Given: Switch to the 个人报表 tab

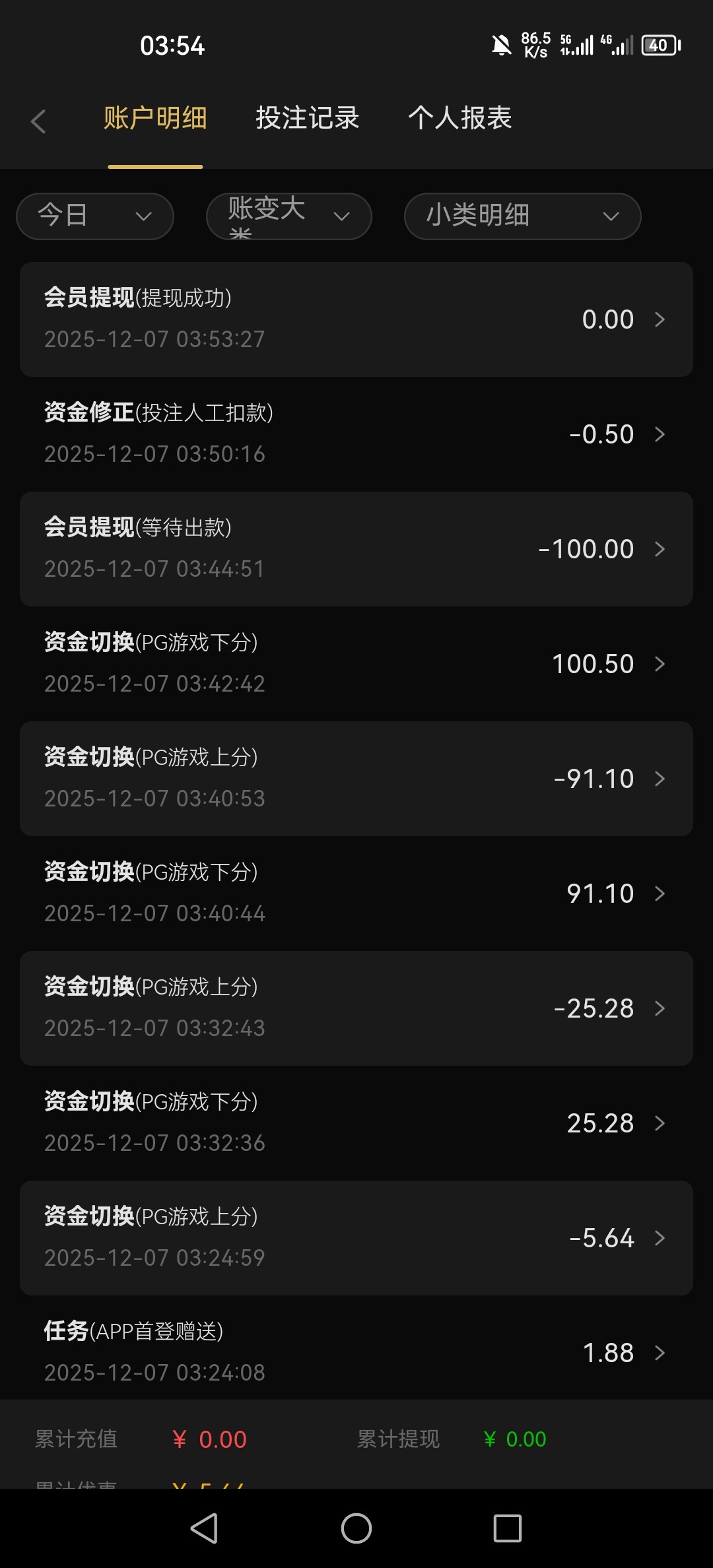Looking at the screenshot, I should pyautogui.click(x=459, y=119).
